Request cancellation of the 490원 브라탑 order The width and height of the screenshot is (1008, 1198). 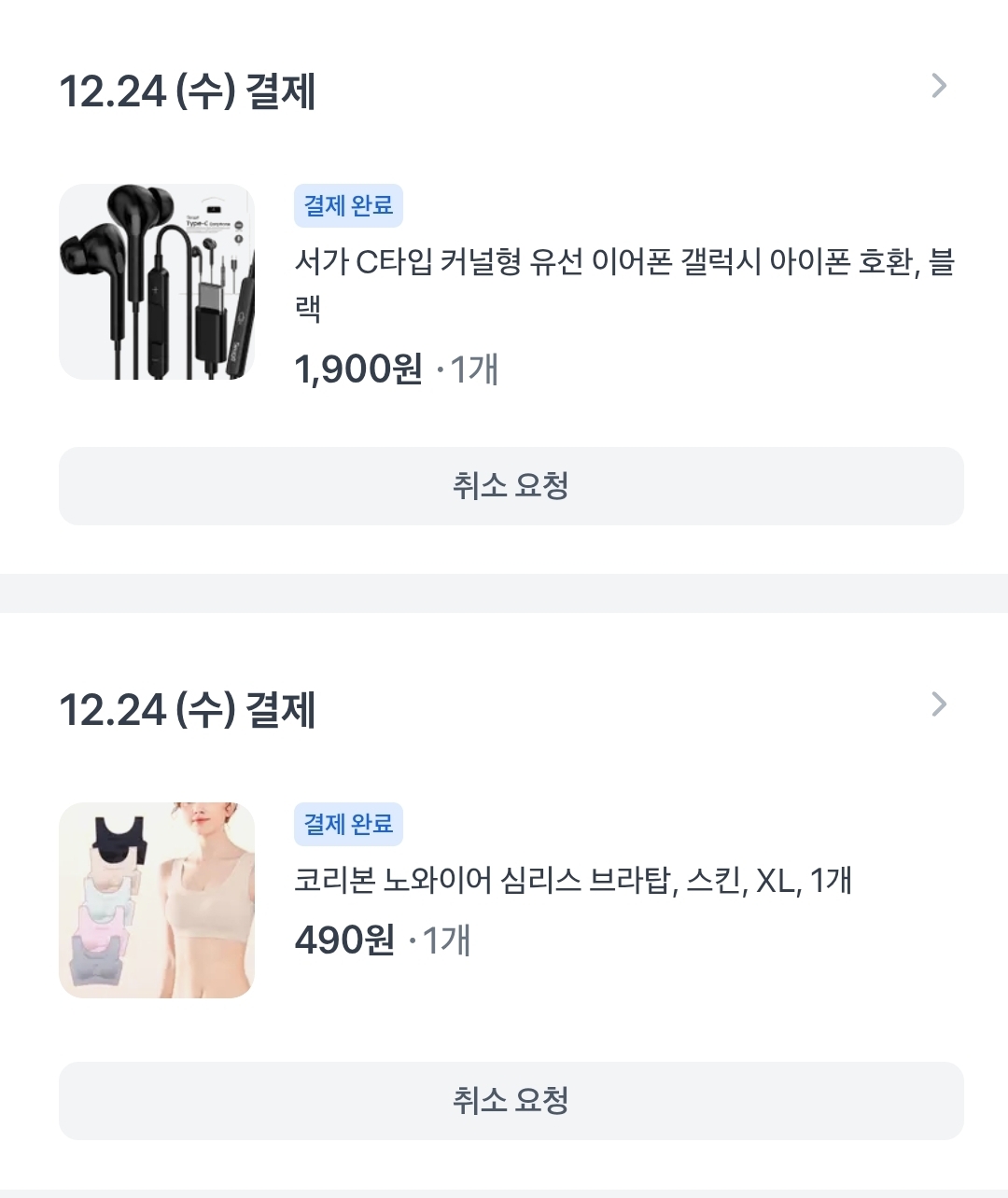tap(511, 1101)
